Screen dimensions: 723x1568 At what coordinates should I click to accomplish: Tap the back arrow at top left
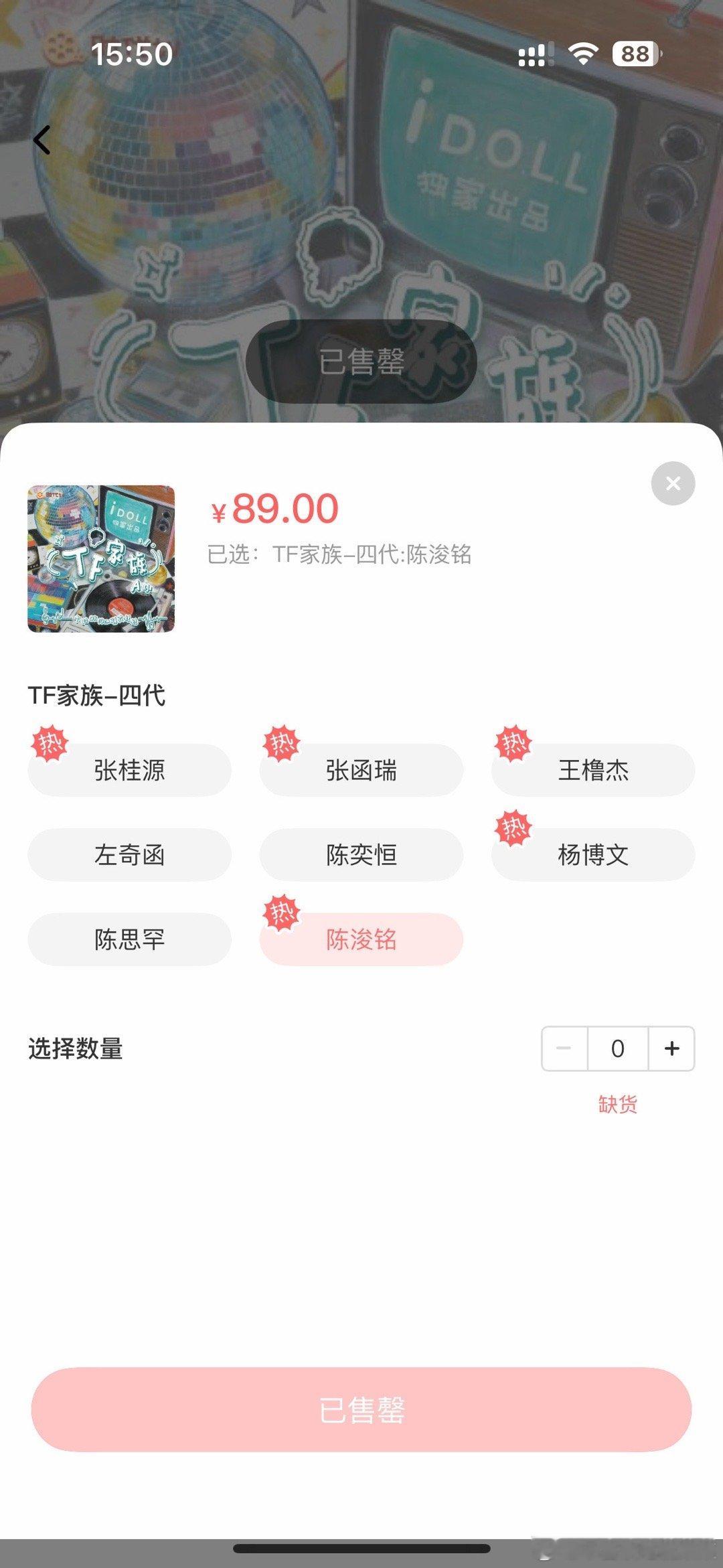(42, 139)
